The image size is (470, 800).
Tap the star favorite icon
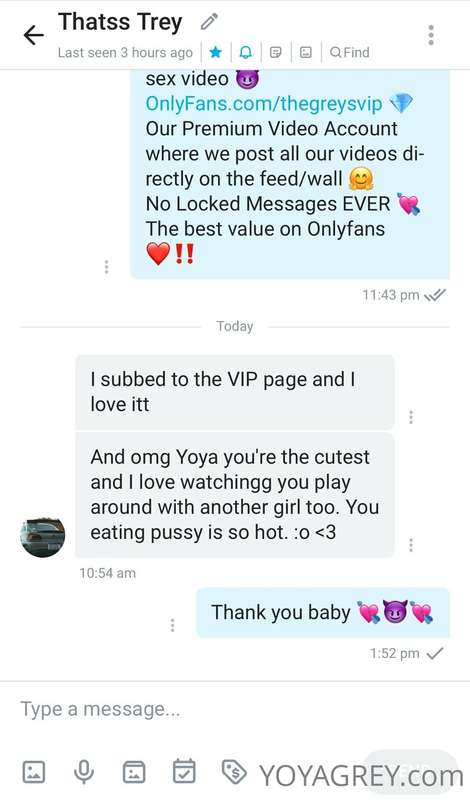pyautogui.click(x=216, y=52)
